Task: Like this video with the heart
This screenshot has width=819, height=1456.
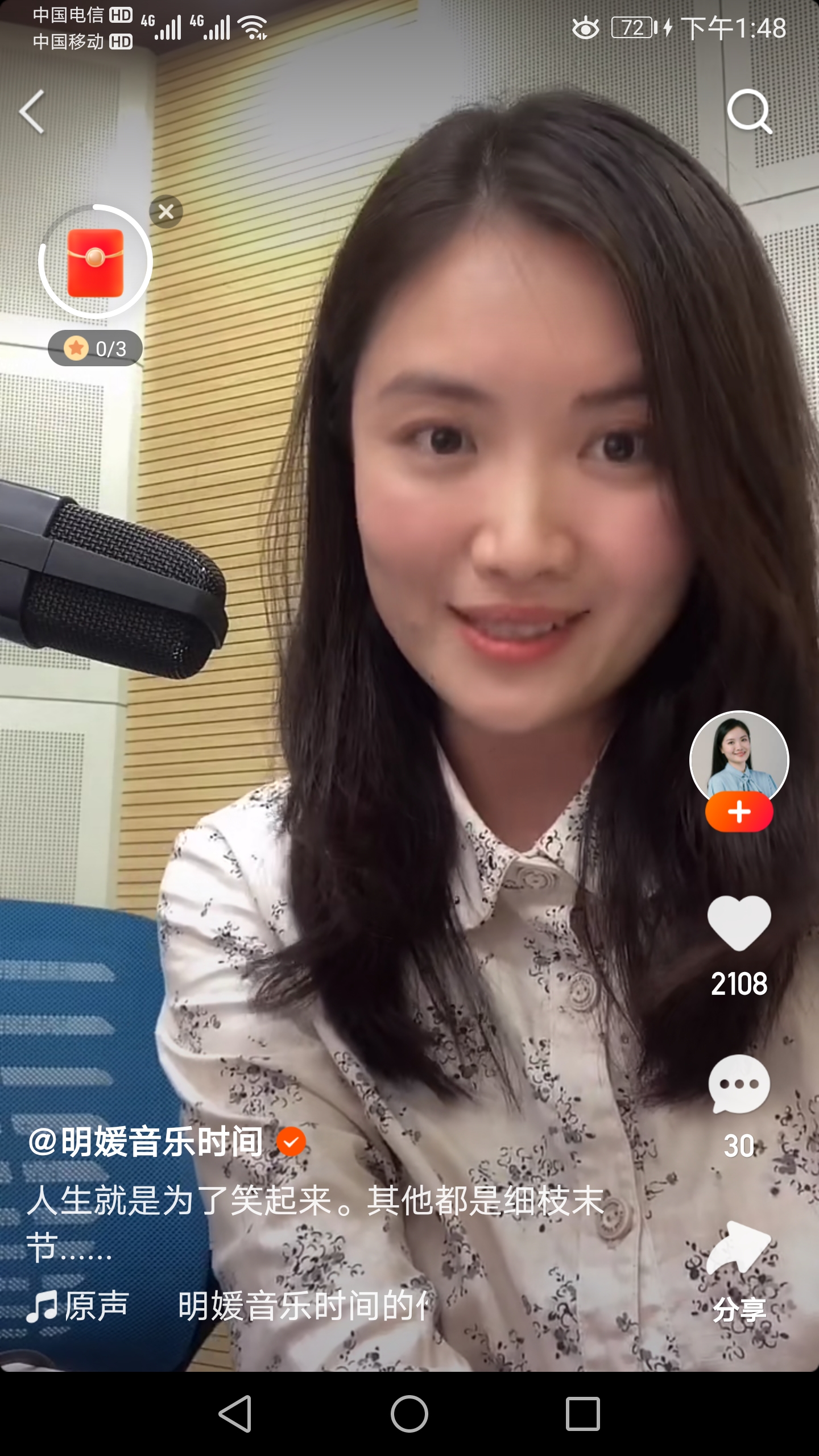Action: 739,923
